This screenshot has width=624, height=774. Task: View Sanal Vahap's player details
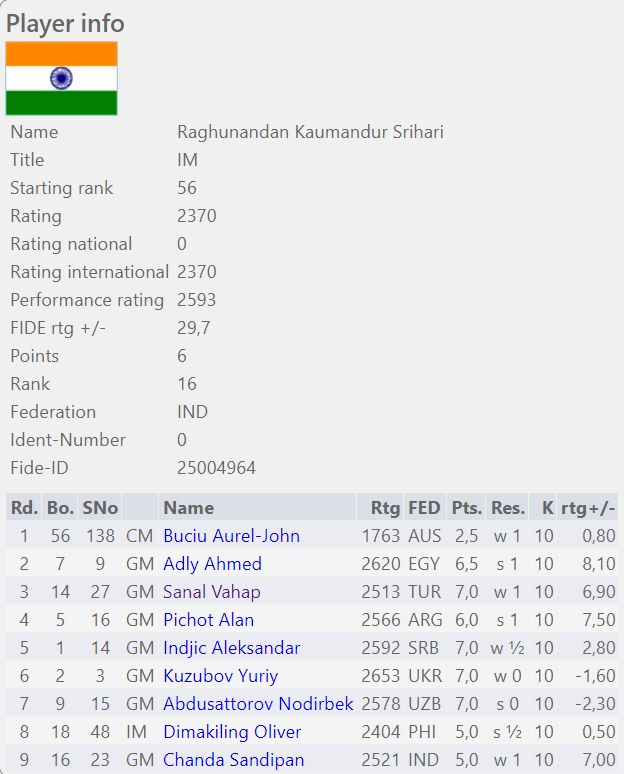(x=211, y=592)
